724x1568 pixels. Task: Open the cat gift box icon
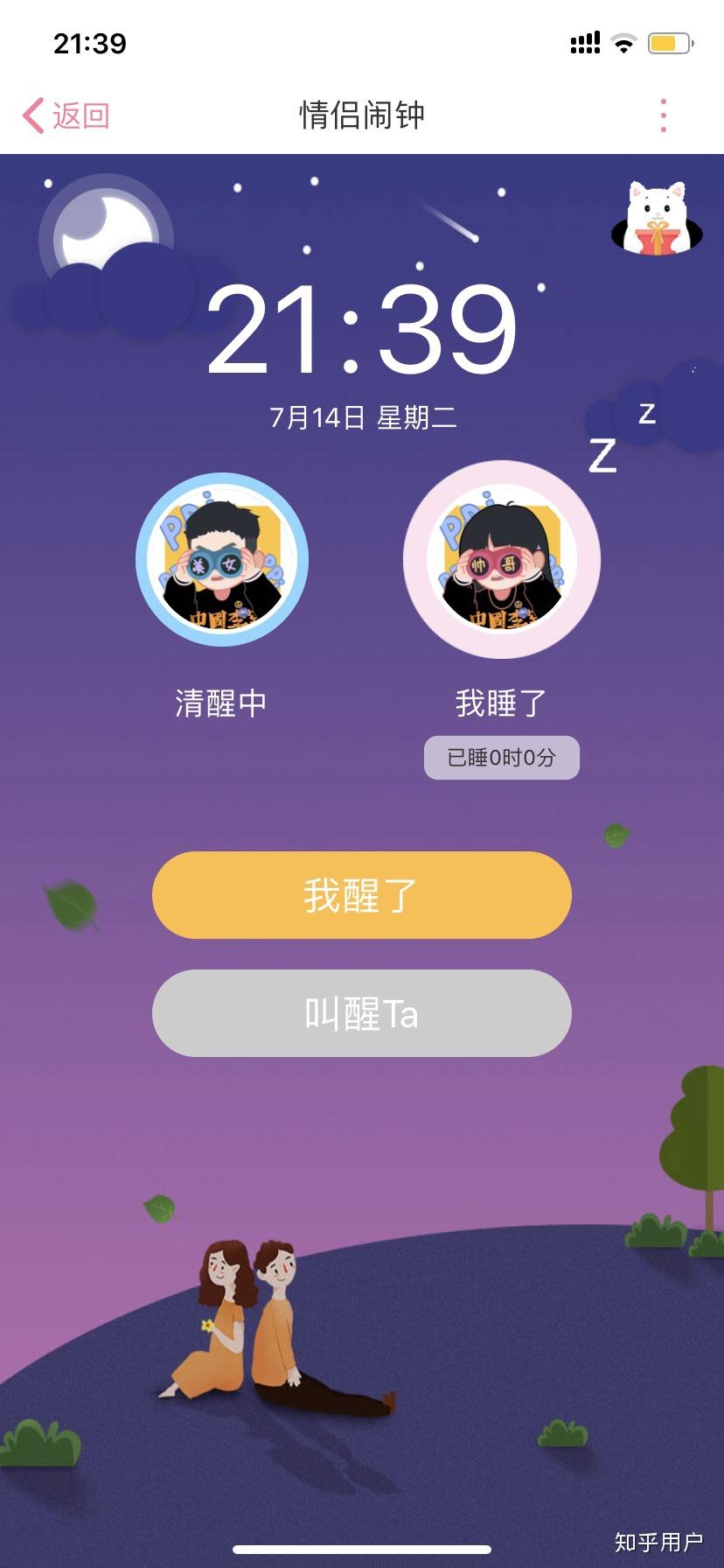(657, 220)
